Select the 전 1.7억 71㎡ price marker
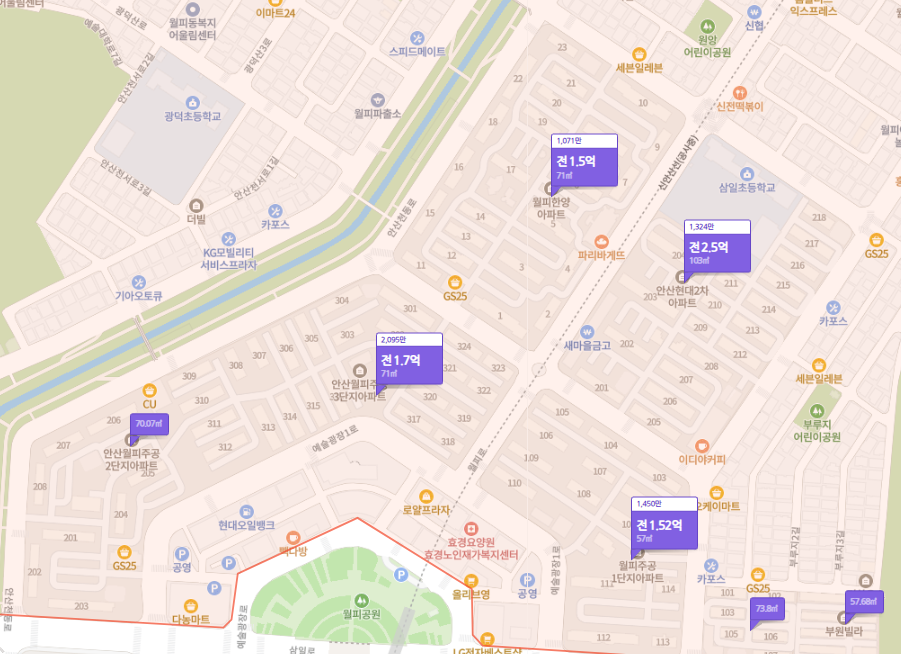This screenshot has width=901, height=654. (408, 363)
